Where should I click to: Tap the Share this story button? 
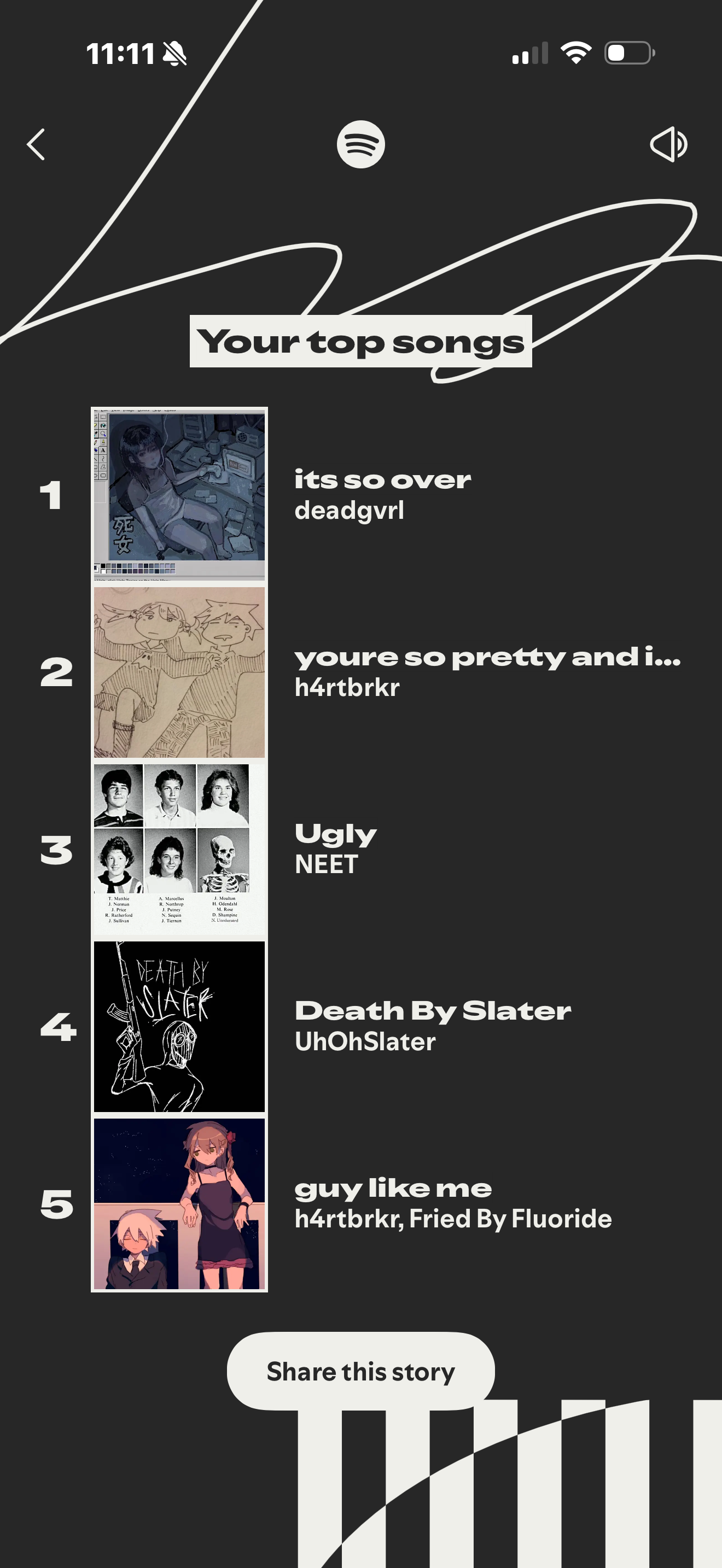click(x=360, y=1371)
